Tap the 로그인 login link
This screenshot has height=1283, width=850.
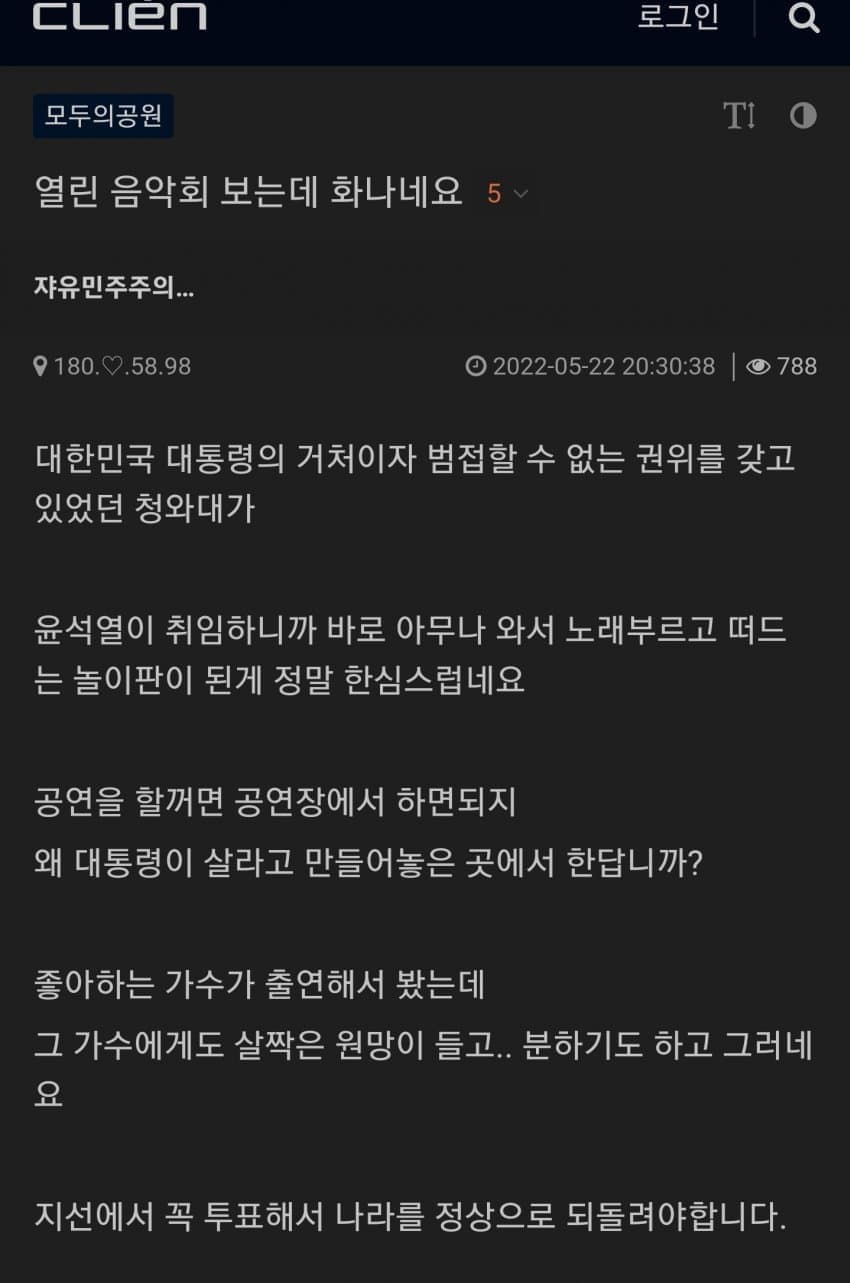pos(678,17)
